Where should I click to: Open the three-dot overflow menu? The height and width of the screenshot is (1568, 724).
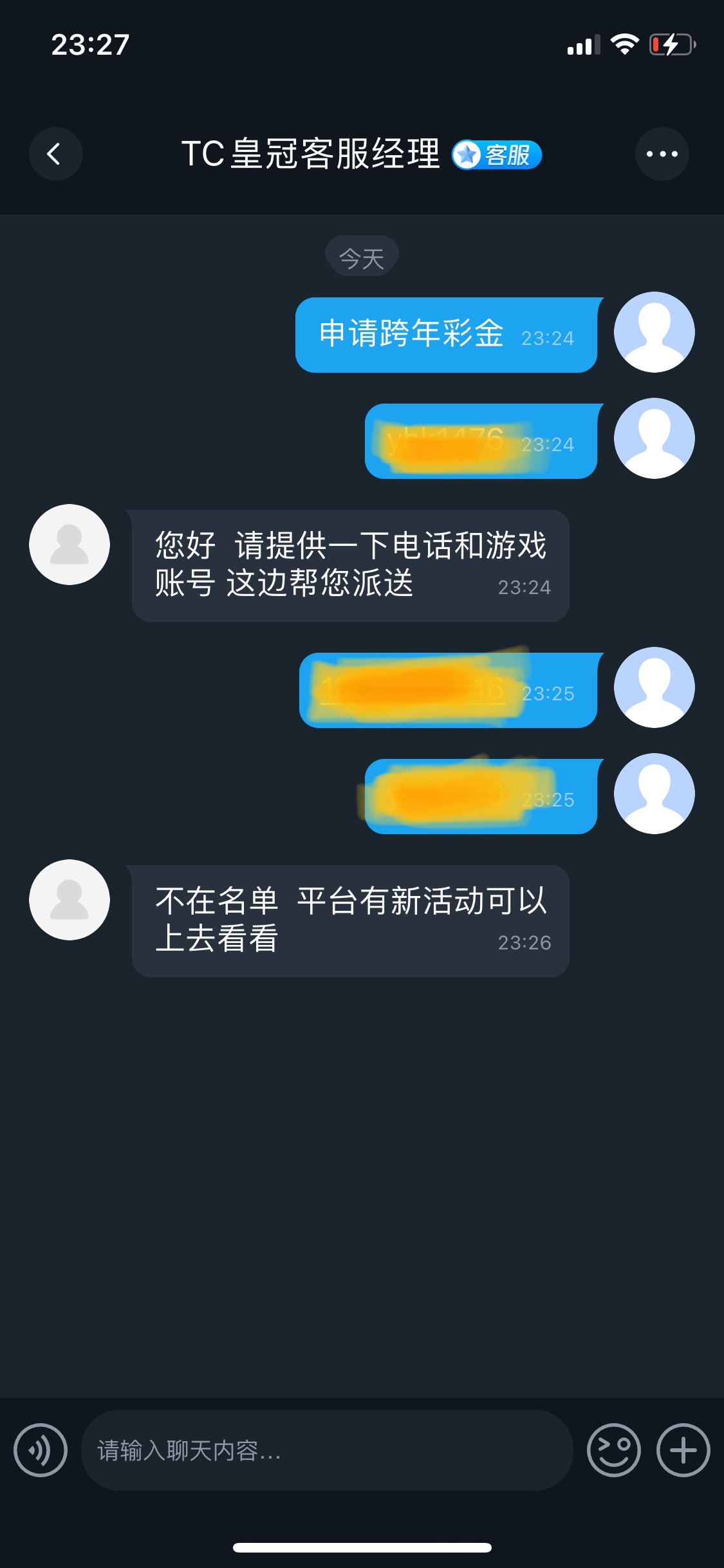(662, 154)
